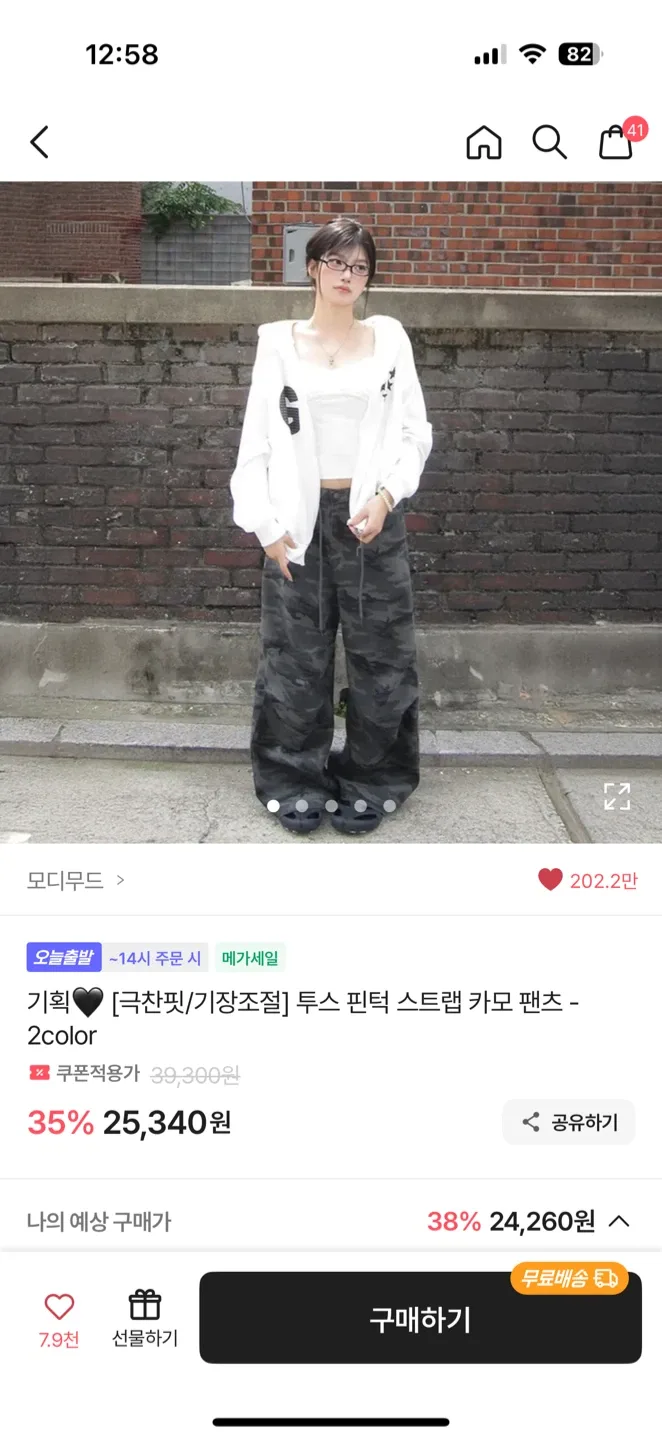662x1440 pixels.
Task: Like this product with the 7.9천 heart
Action: point(59,1318)
